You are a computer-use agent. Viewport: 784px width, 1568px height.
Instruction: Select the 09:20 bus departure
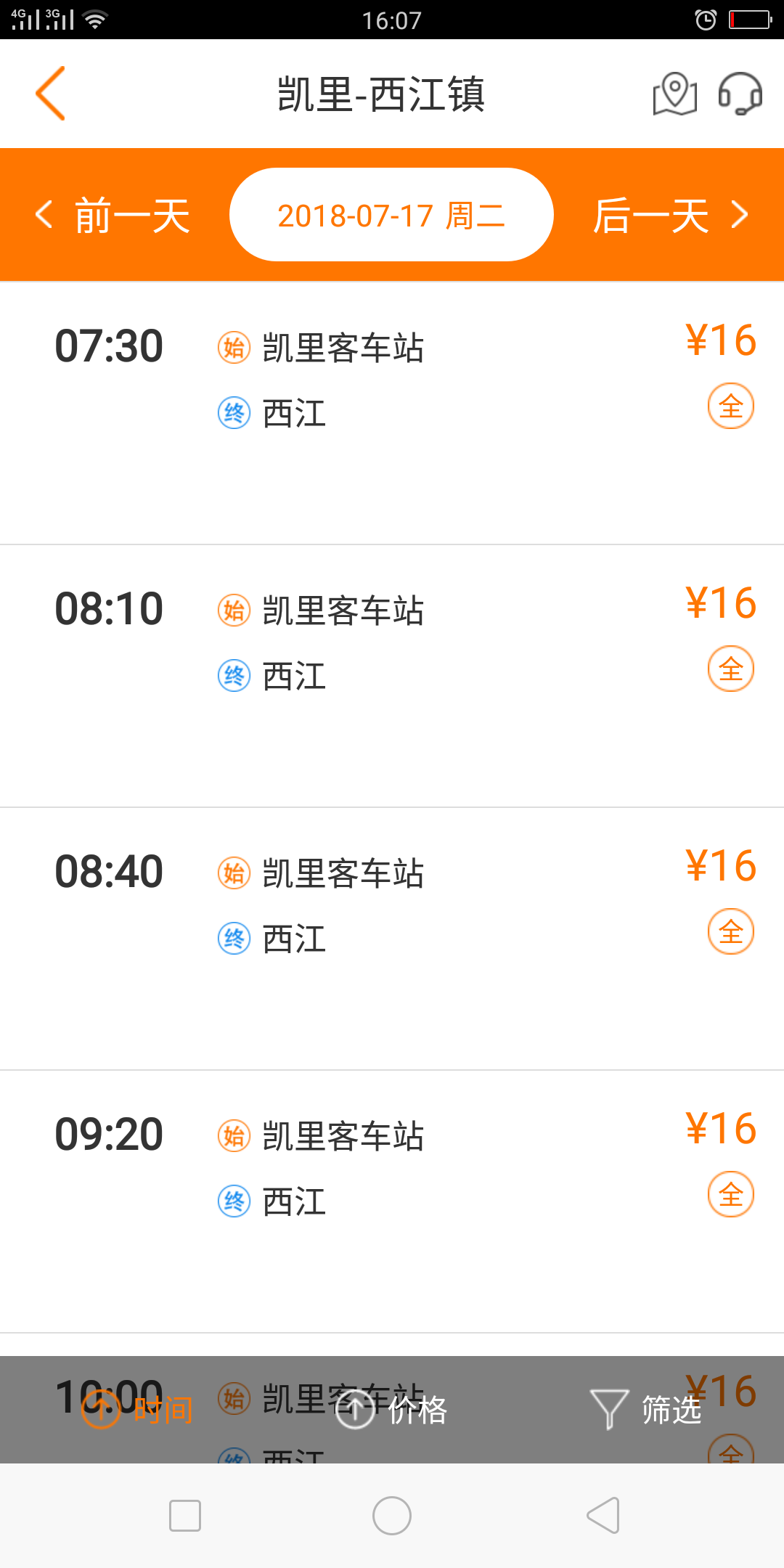coord(392,1201)
